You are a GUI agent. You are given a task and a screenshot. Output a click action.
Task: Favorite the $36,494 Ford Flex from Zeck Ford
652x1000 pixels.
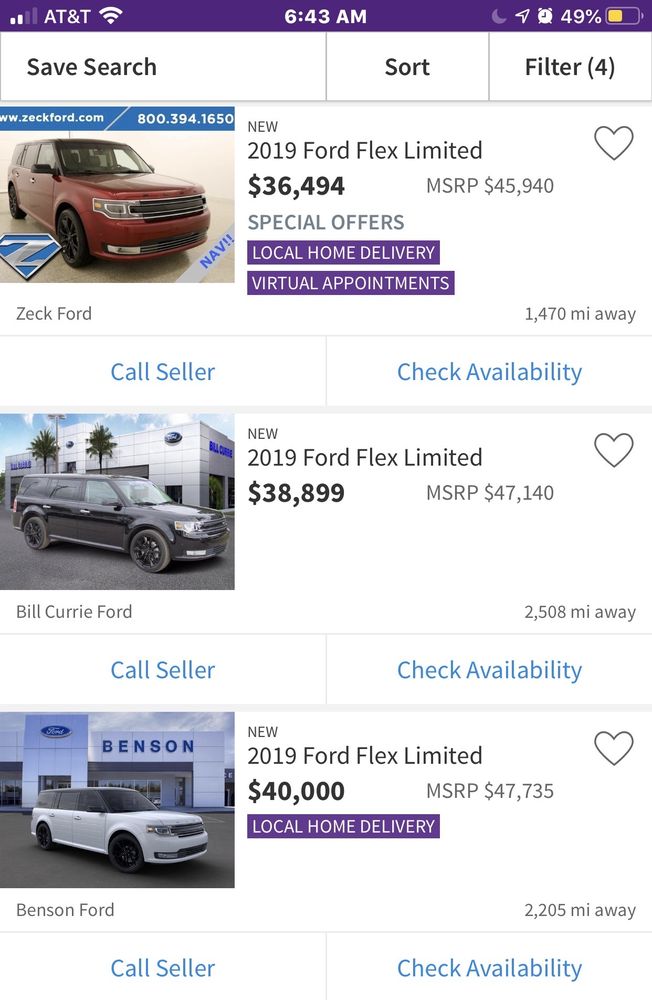click(x=613, y=144)
